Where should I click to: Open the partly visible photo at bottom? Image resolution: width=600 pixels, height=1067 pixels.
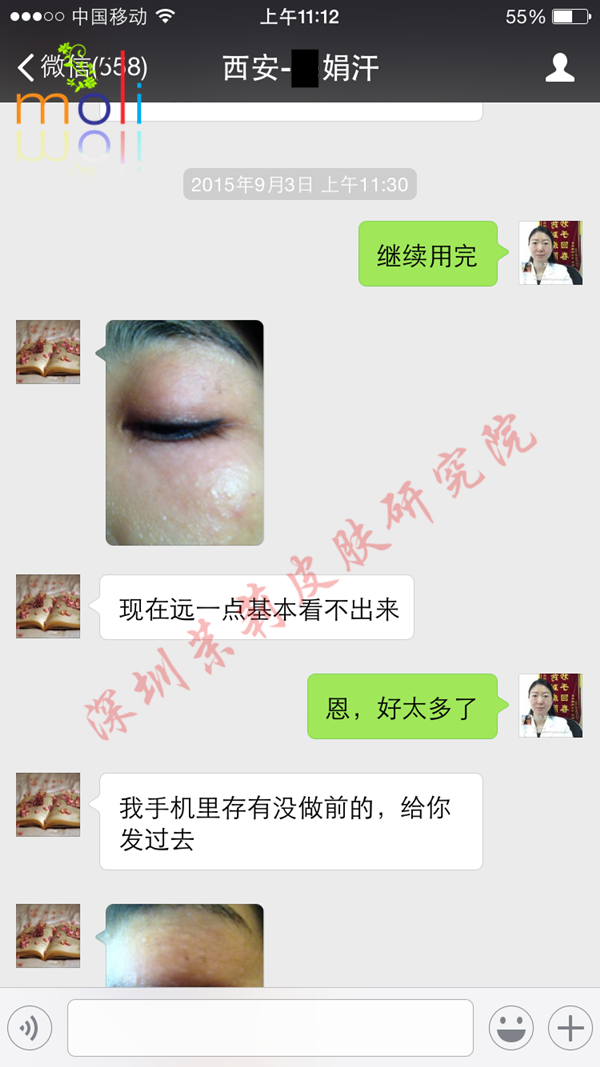tap(184, 945)
